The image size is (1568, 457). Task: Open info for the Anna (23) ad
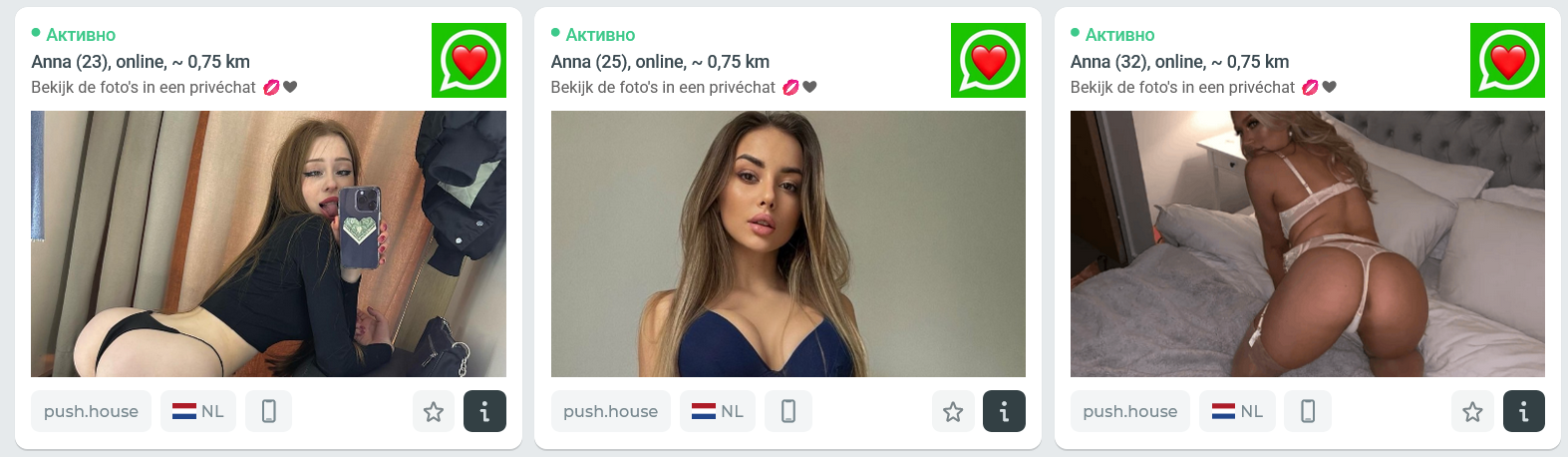[x=484, y=411]
